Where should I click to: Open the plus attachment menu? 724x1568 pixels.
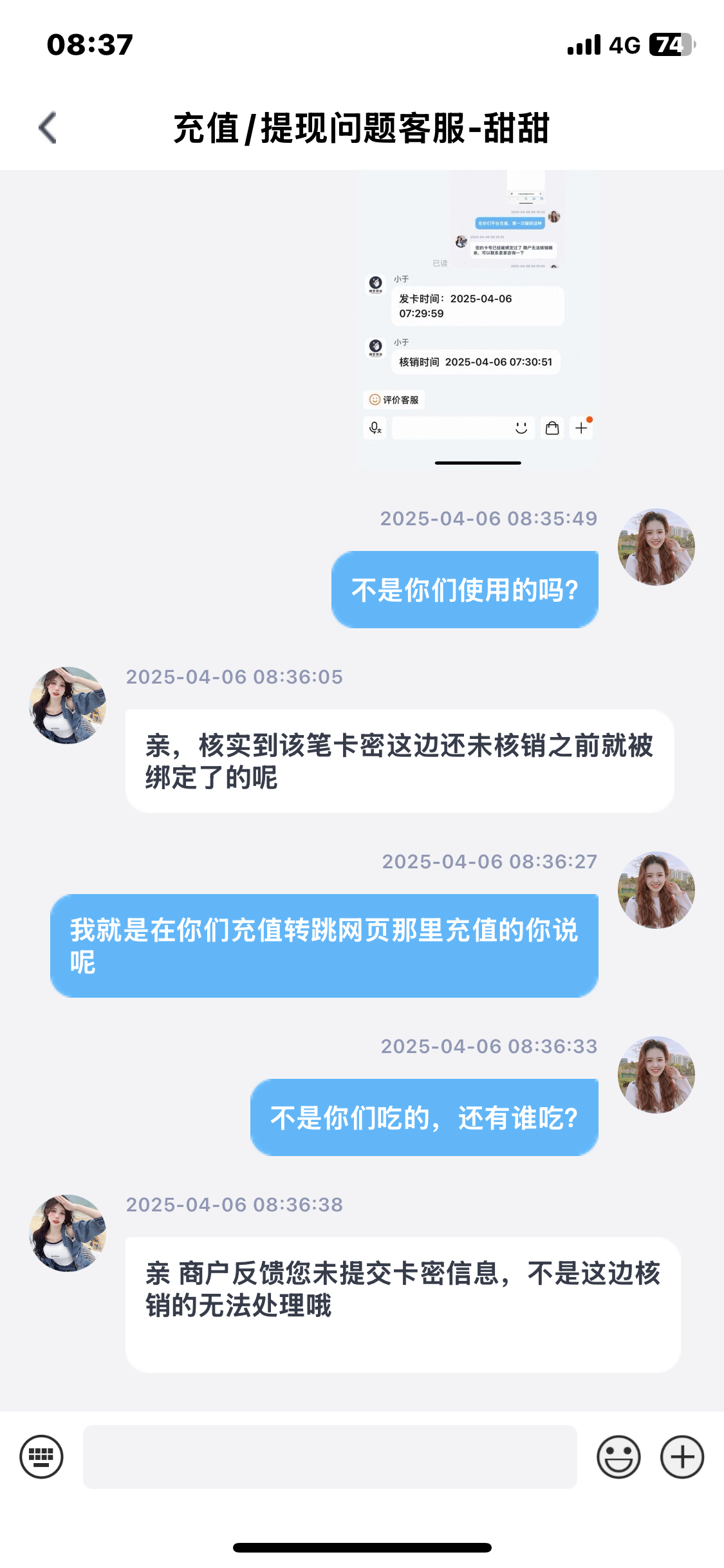point(682,1457)
